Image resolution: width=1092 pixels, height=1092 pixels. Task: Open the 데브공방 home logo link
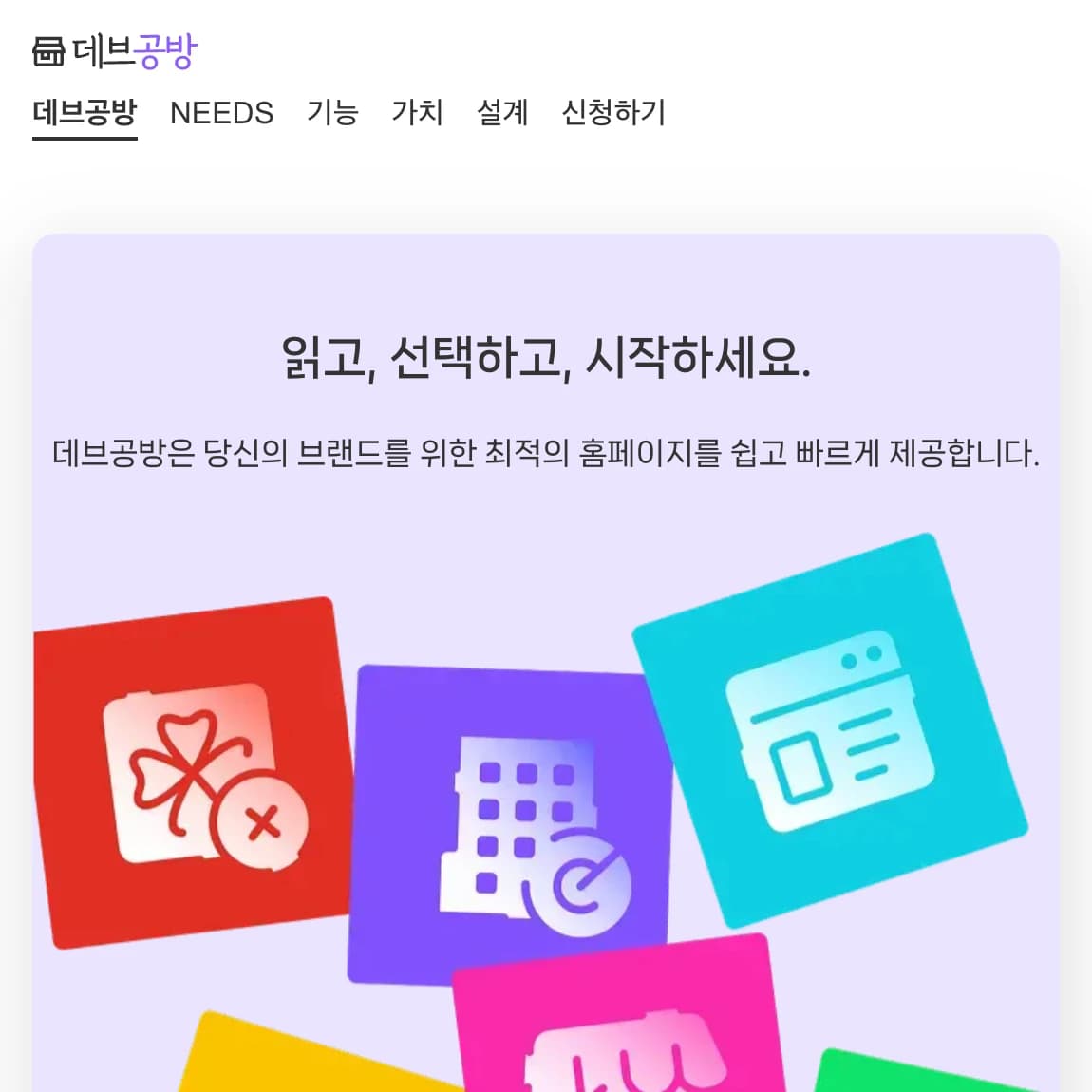115,51
